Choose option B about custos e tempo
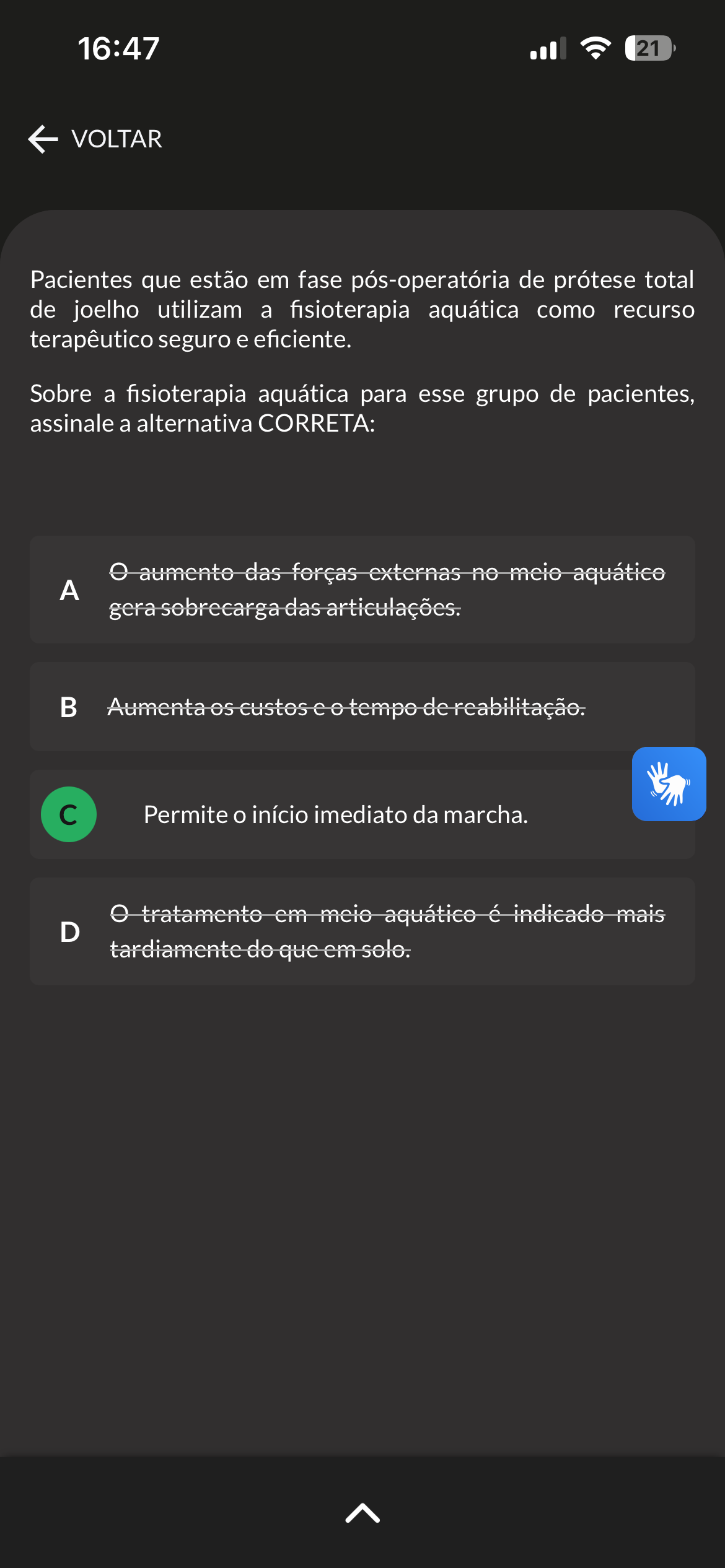The width and height of the screenshot is (725, 1568). [362, 707]
